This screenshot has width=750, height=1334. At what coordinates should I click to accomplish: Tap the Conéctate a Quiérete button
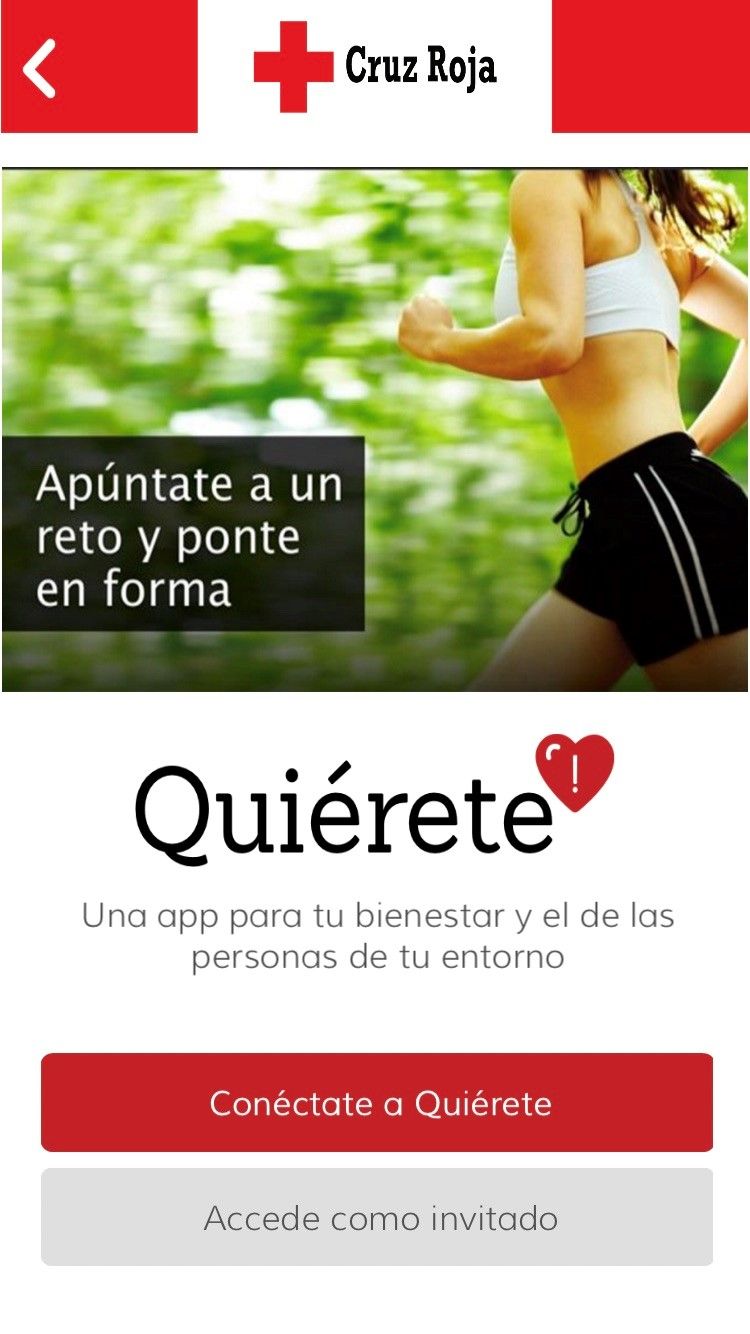click(x=377, y=1102)
